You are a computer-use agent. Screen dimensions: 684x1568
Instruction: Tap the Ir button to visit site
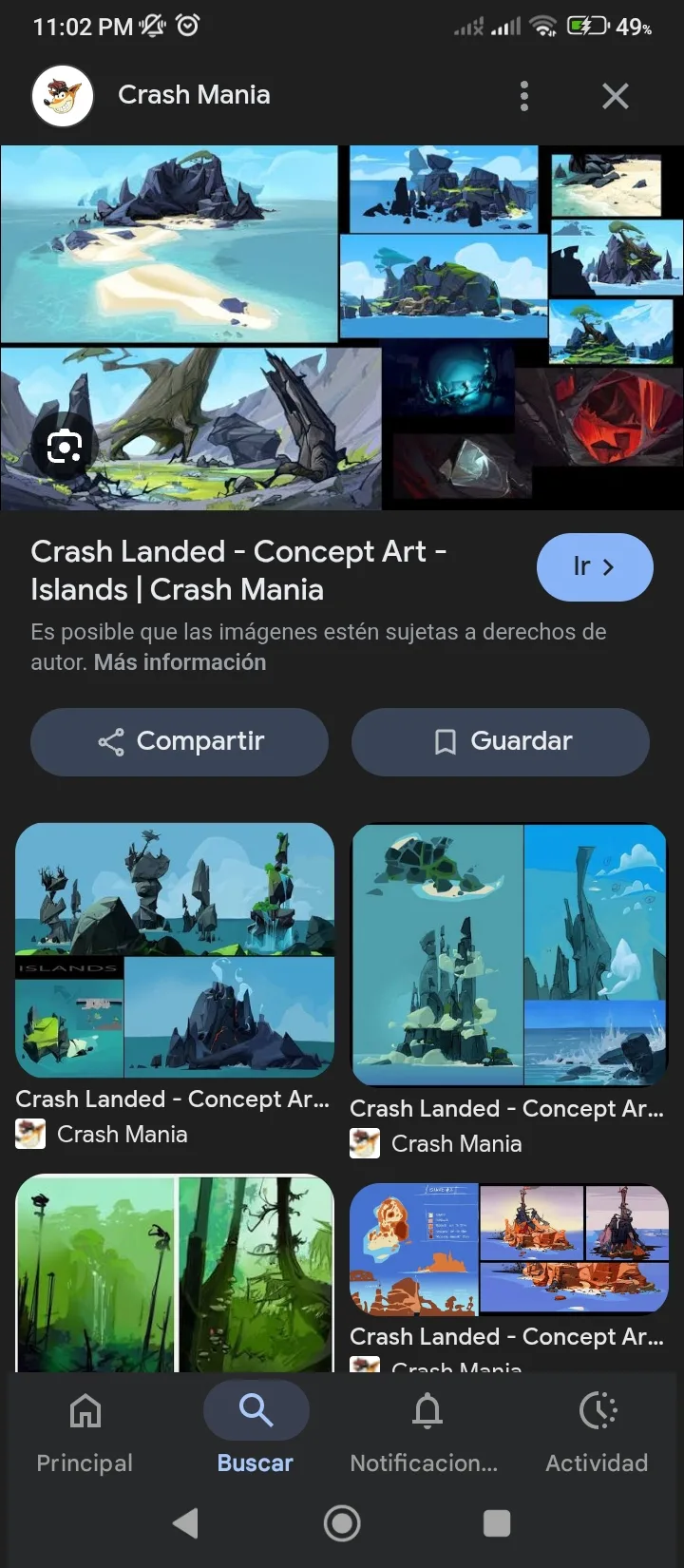(x=595, y=567)
